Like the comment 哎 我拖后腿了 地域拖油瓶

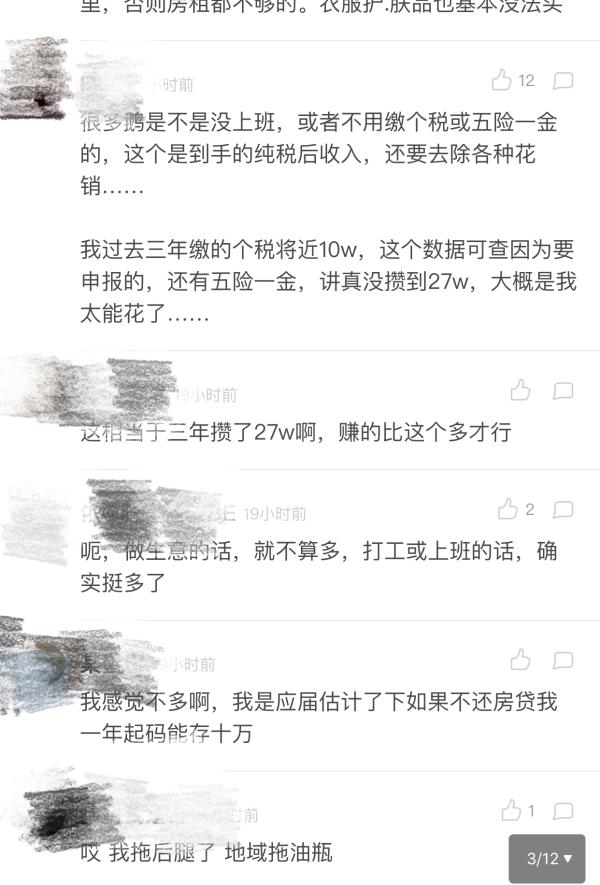[511, 811]
